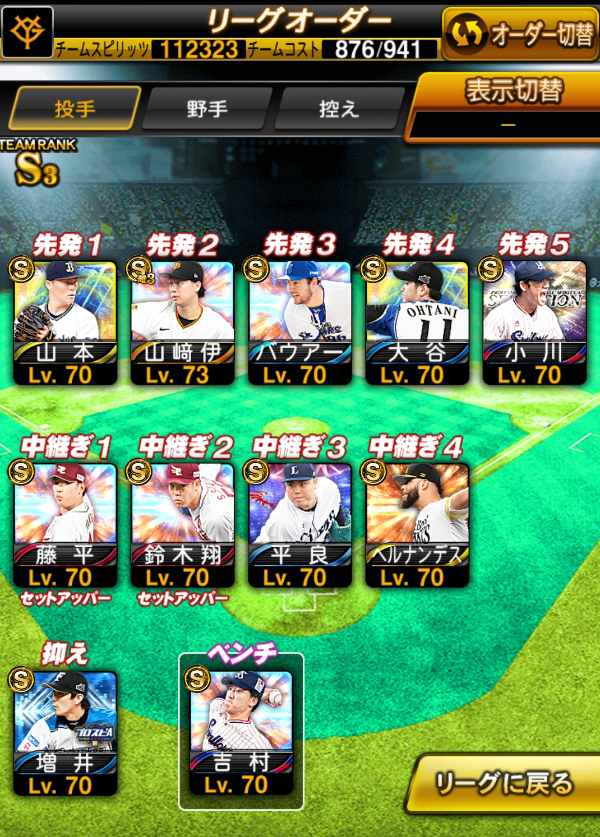Open reliever card 藤平

click(65, 525)
